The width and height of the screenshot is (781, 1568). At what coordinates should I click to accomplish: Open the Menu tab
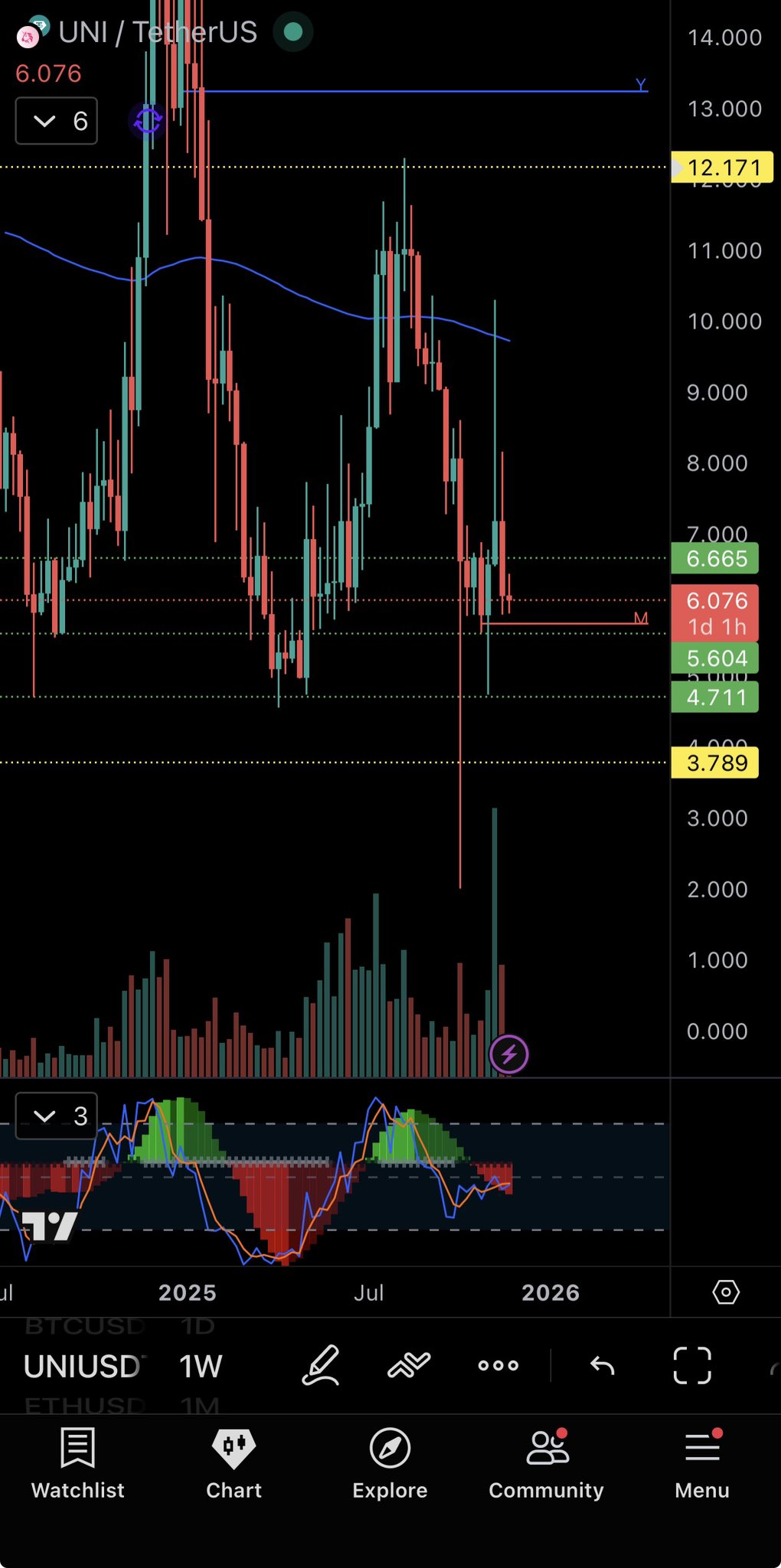click(702, 1462)
